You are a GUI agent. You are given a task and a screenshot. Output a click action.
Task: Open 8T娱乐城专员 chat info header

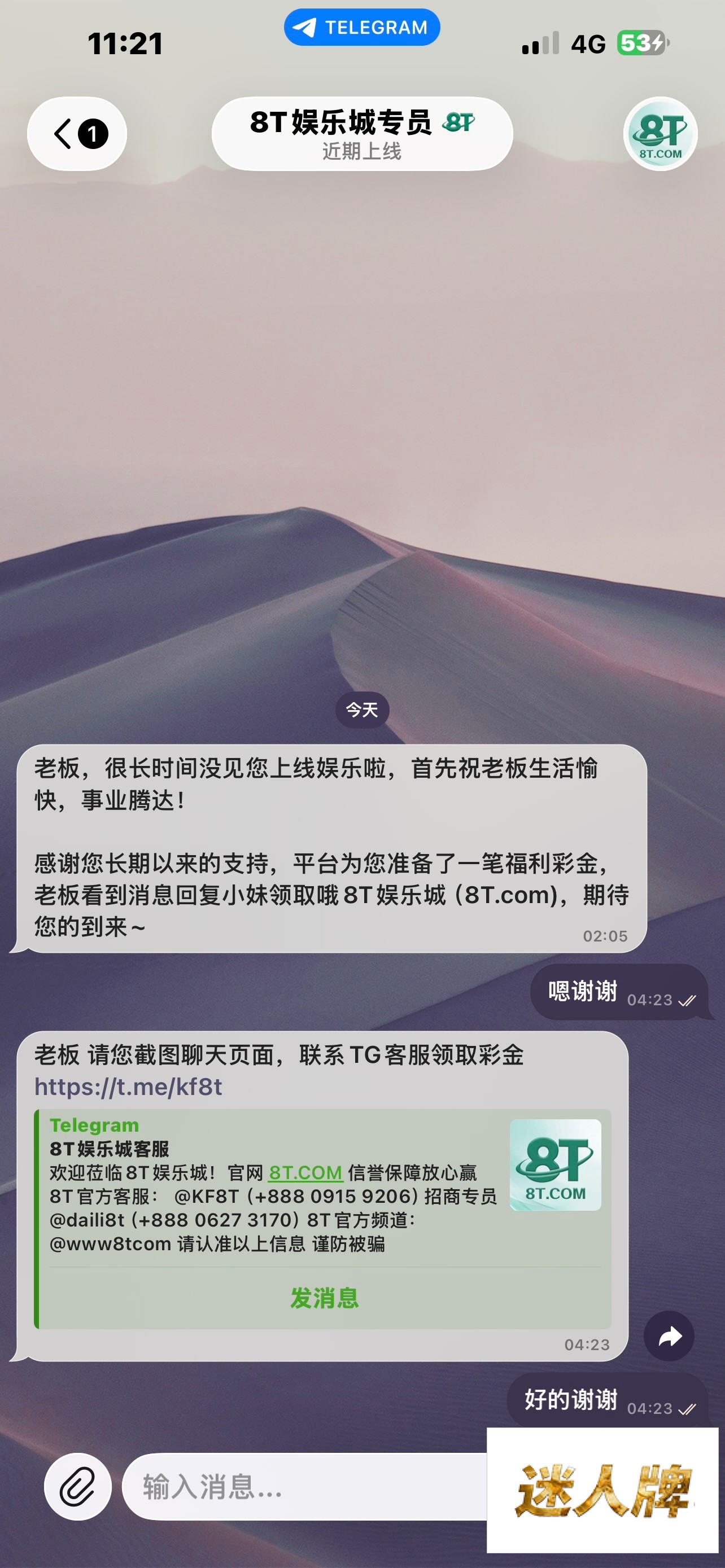tap(361, 133)
